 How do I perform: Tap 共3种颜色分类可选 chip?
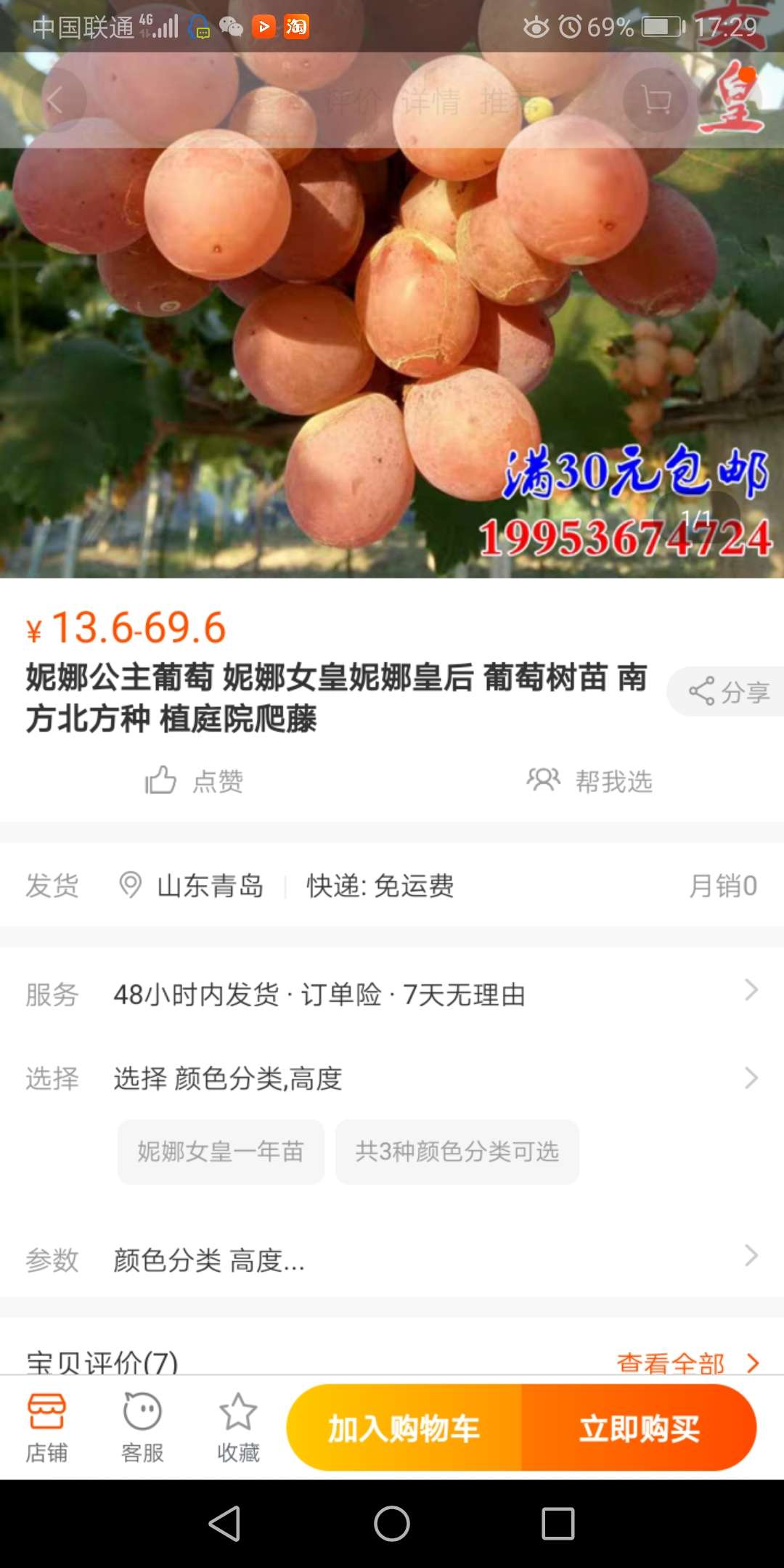(457, 1151)
